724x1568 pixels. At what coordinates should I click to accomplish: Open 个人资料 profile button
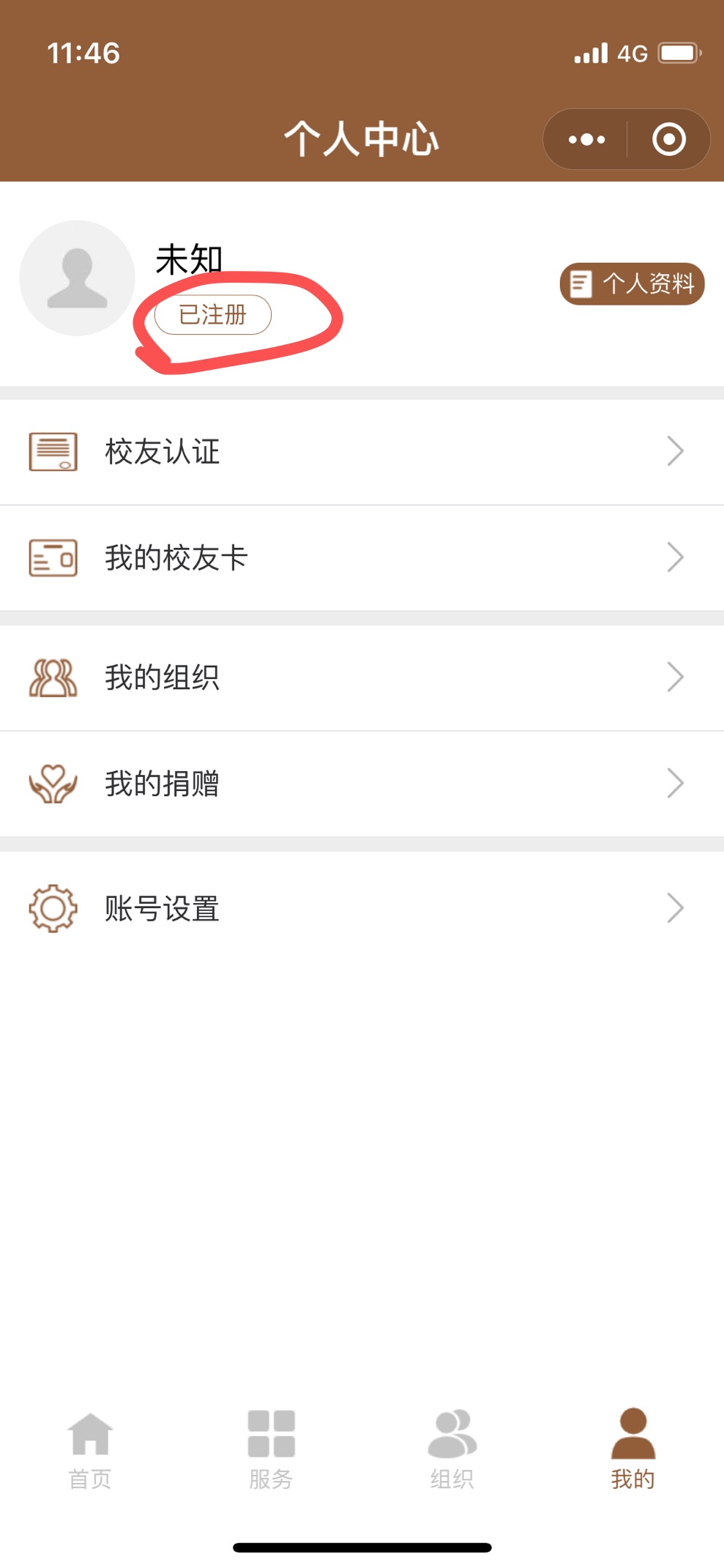632,283
